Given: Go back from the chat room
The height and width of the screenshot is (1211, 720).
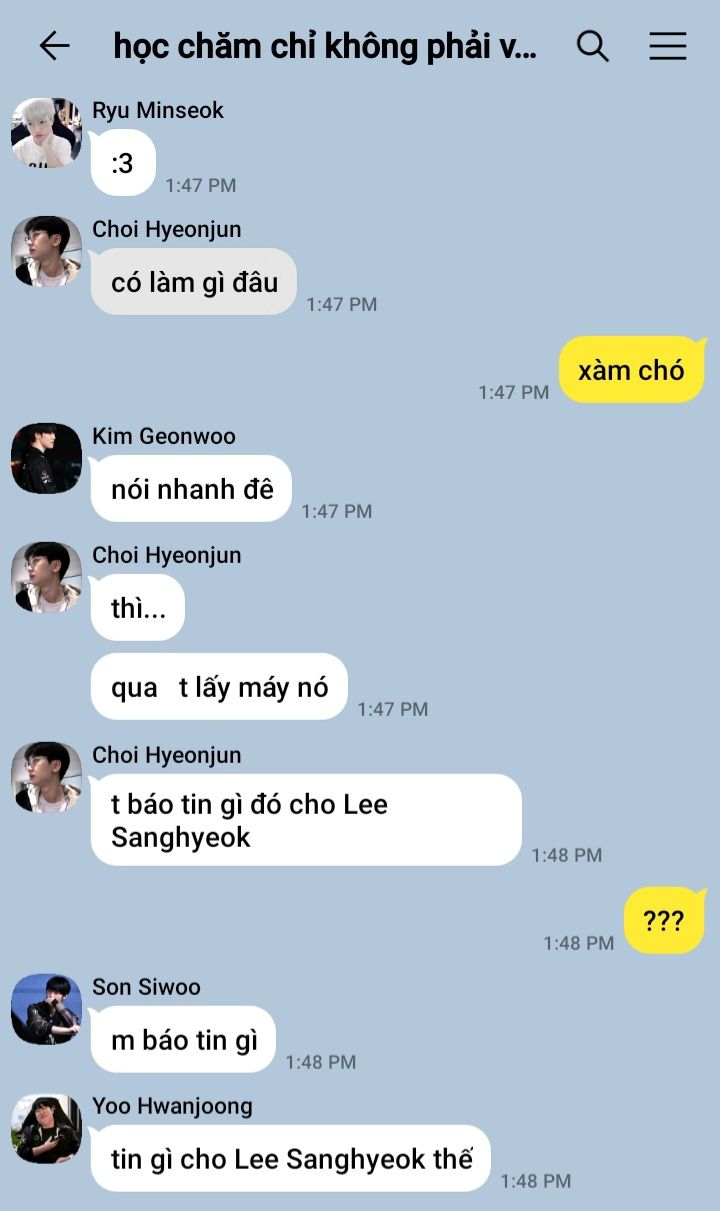Looking at the screenshot, I should pos(54,46).
